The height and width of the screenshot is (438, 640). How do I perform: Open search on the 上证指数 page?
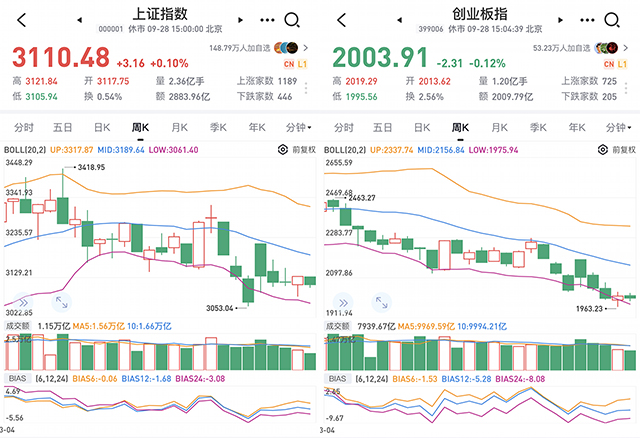pyautogui.click(x=291, y=18)
